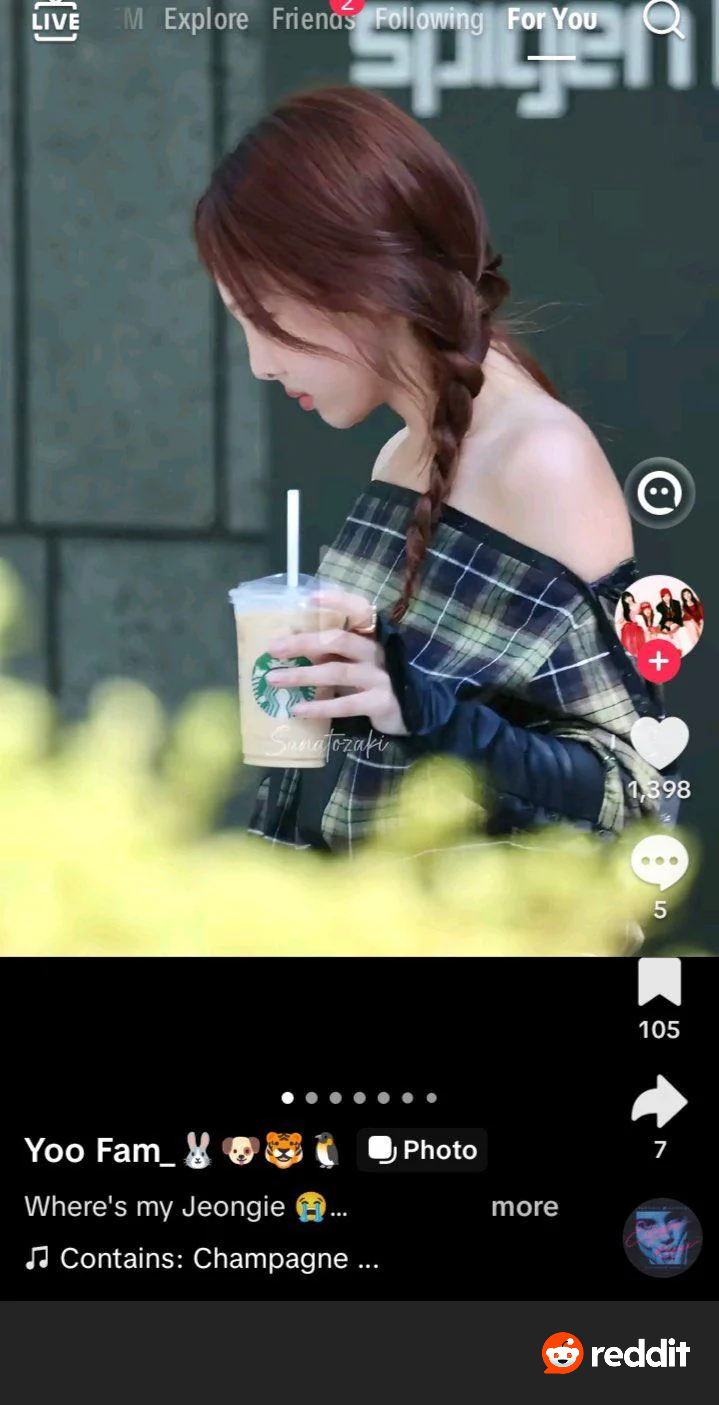Follow creator via red plus button
This screenshot has height=1405, width=719.
(659, 662)
